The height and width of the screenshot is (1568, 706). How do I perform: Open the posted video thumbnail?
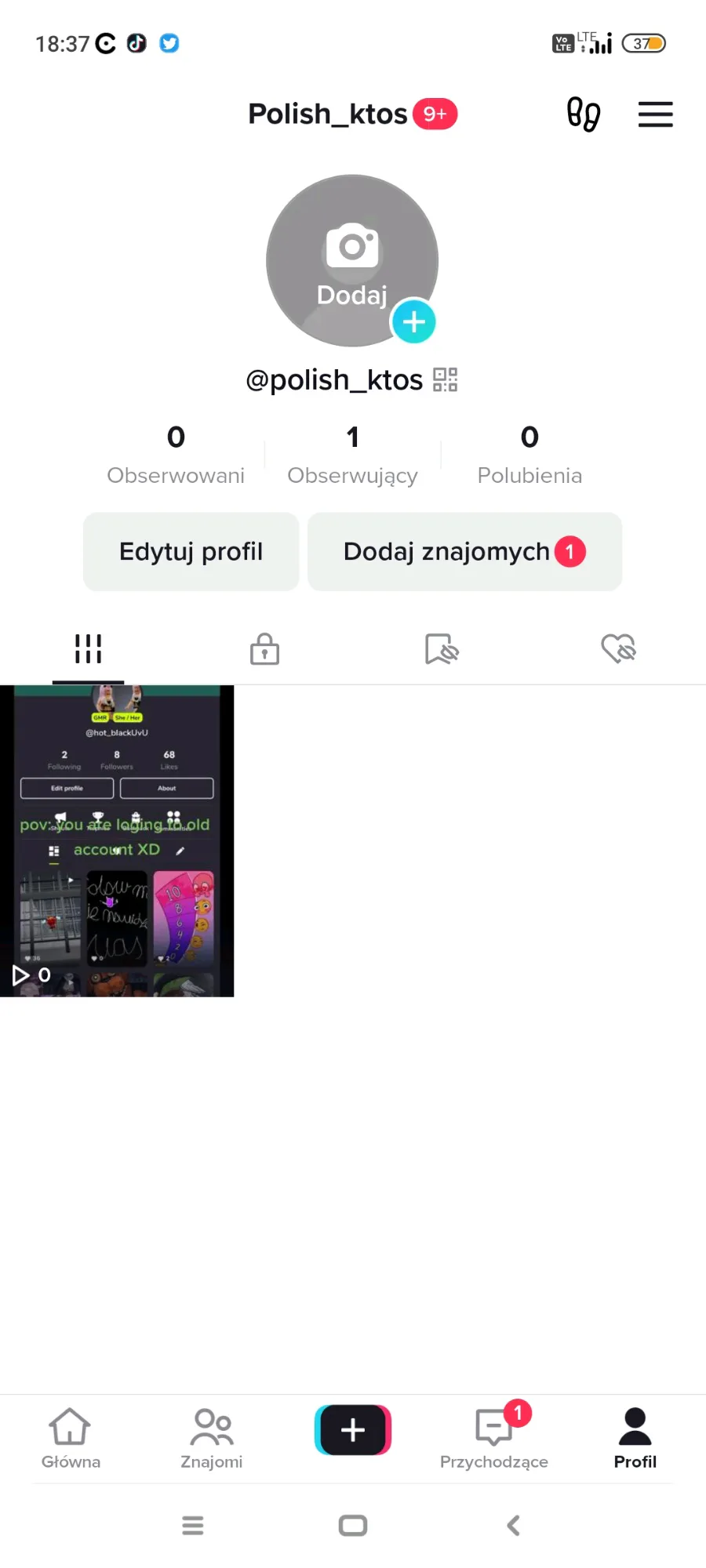click(x=117, y=840)
